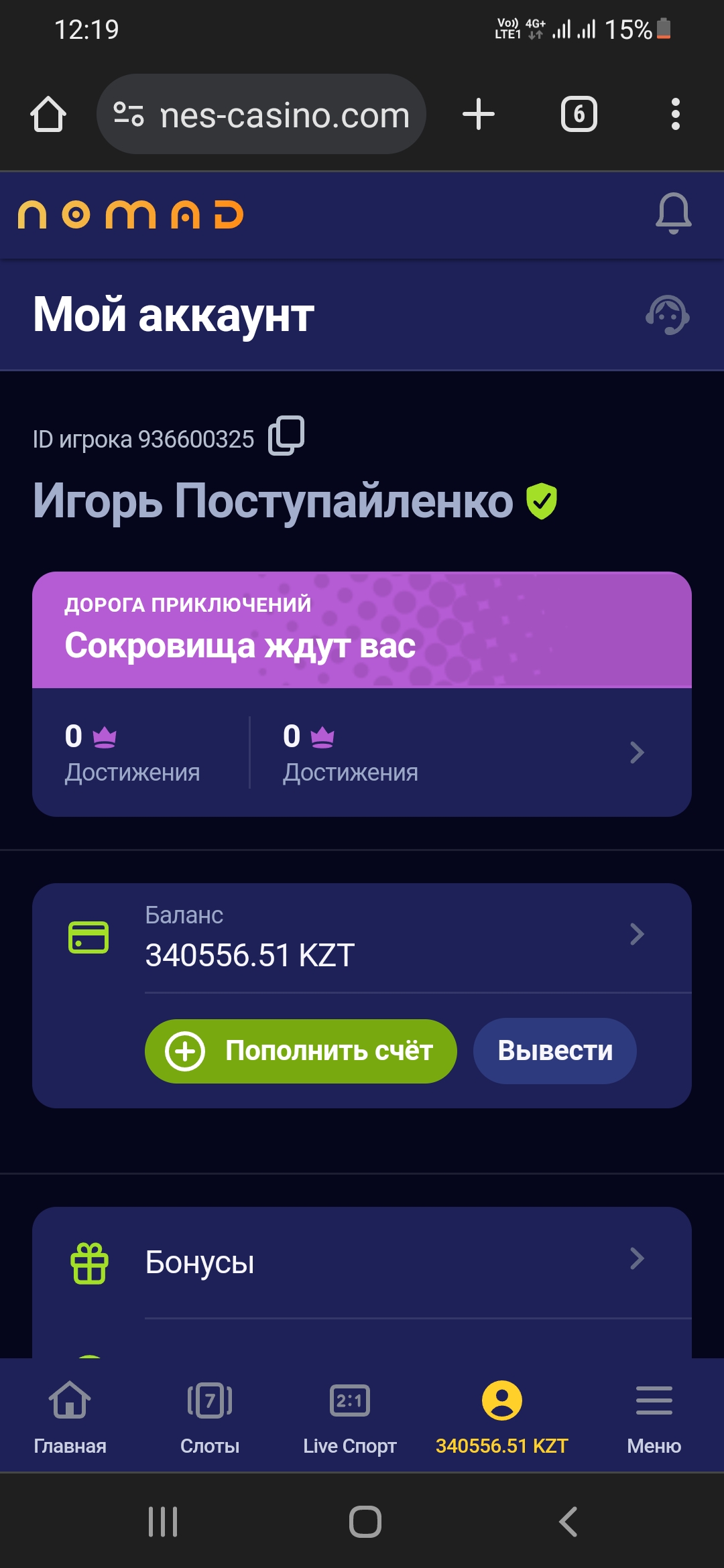The height and width of the screenshot is (1568, 724).
Task: Tap the browser address bar
Action: pos(261,114)
